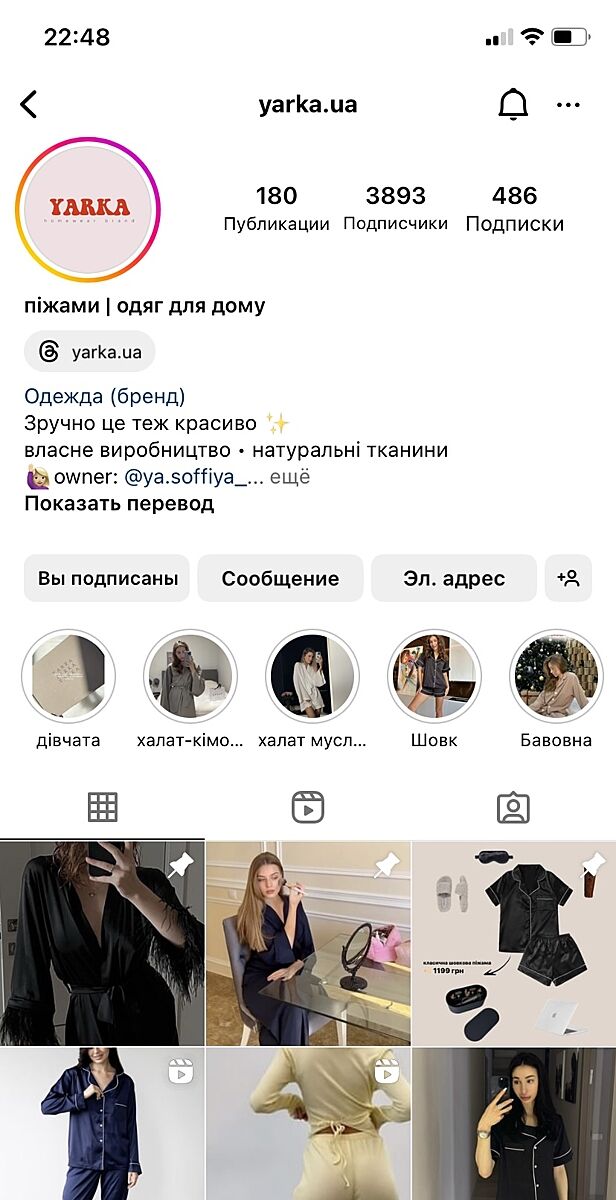The width and height of the screenshot is (616, 1200).
Task: Tap the Вы подписаны button
Action: point(107,578)
